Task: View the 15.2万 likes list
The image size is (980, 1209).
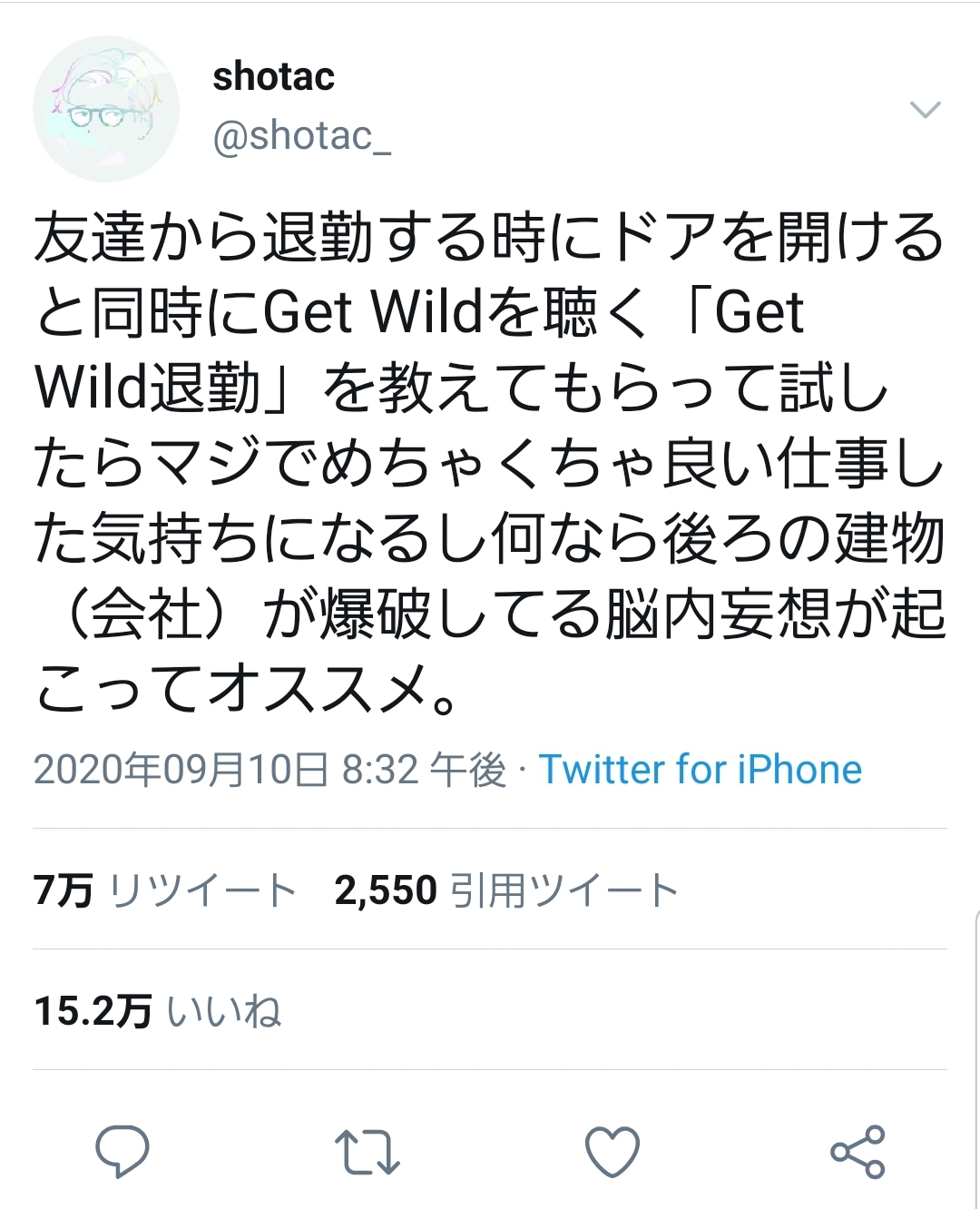Action: 157,1010
